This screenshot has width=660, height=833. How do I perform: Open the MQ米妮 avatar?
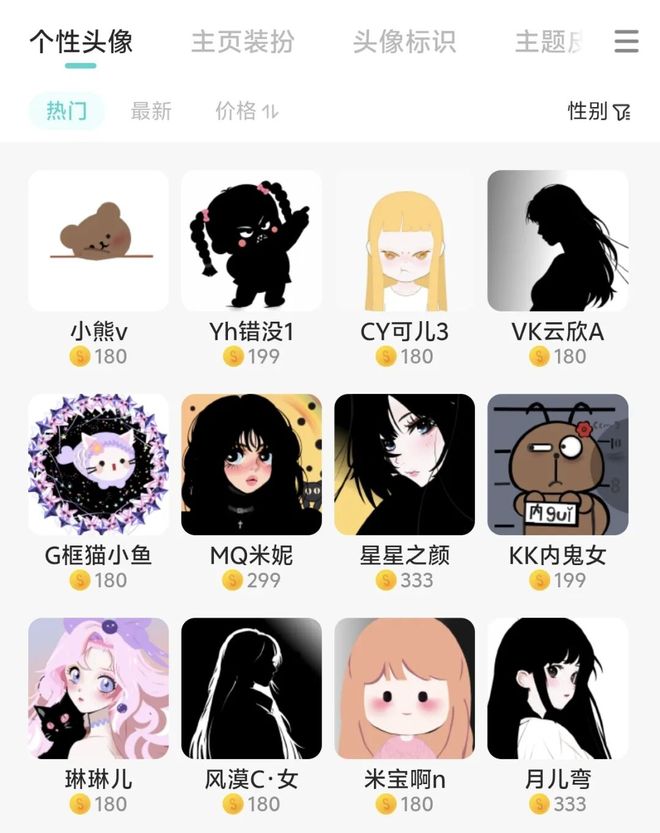[x=251, y=464]
